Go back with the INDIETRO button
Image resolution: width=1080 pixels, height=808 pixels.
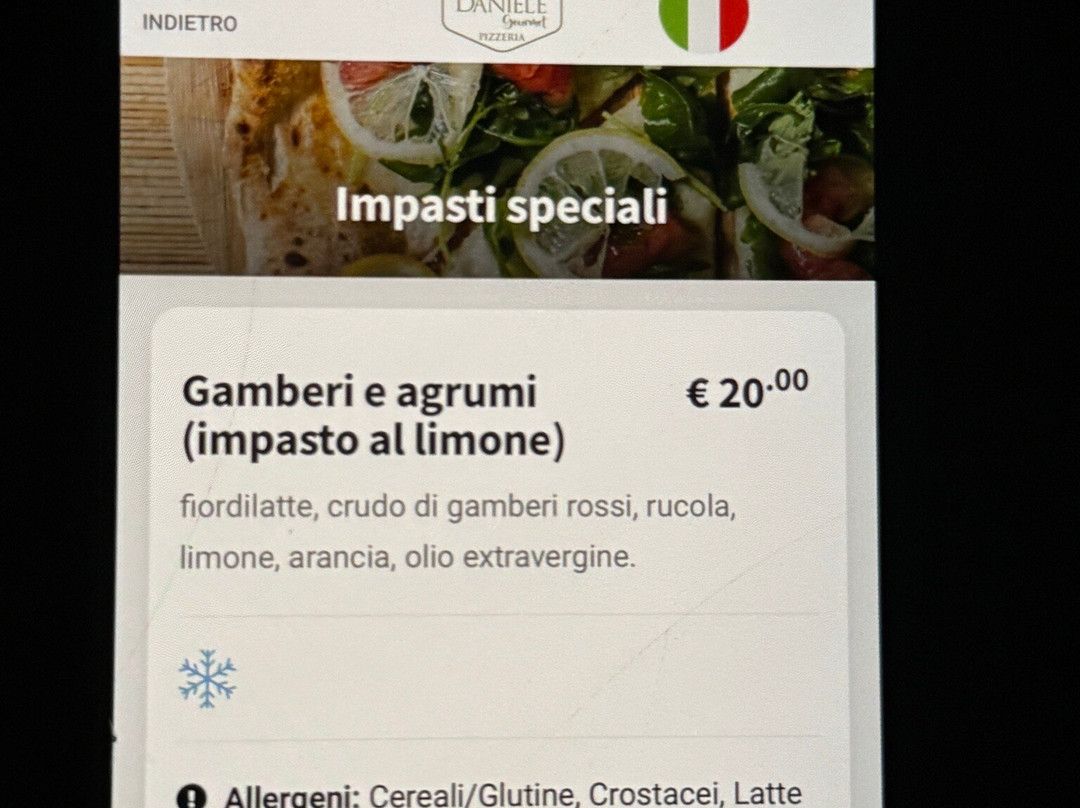[189, 23]
